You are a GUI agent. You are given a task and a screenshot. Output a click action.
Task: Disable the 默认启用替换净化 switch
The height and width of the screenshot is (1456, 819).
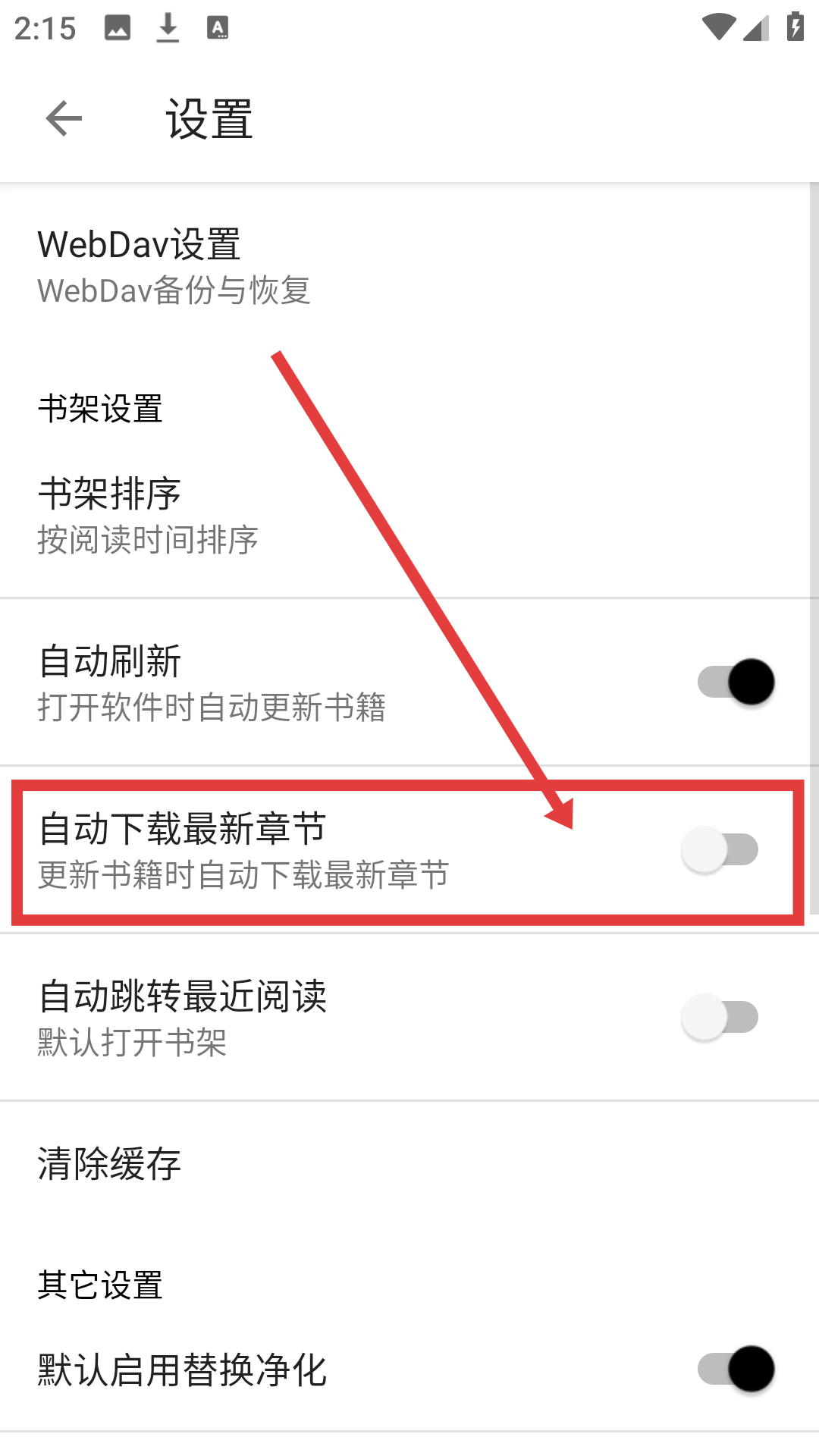[x=736, y=1370]
